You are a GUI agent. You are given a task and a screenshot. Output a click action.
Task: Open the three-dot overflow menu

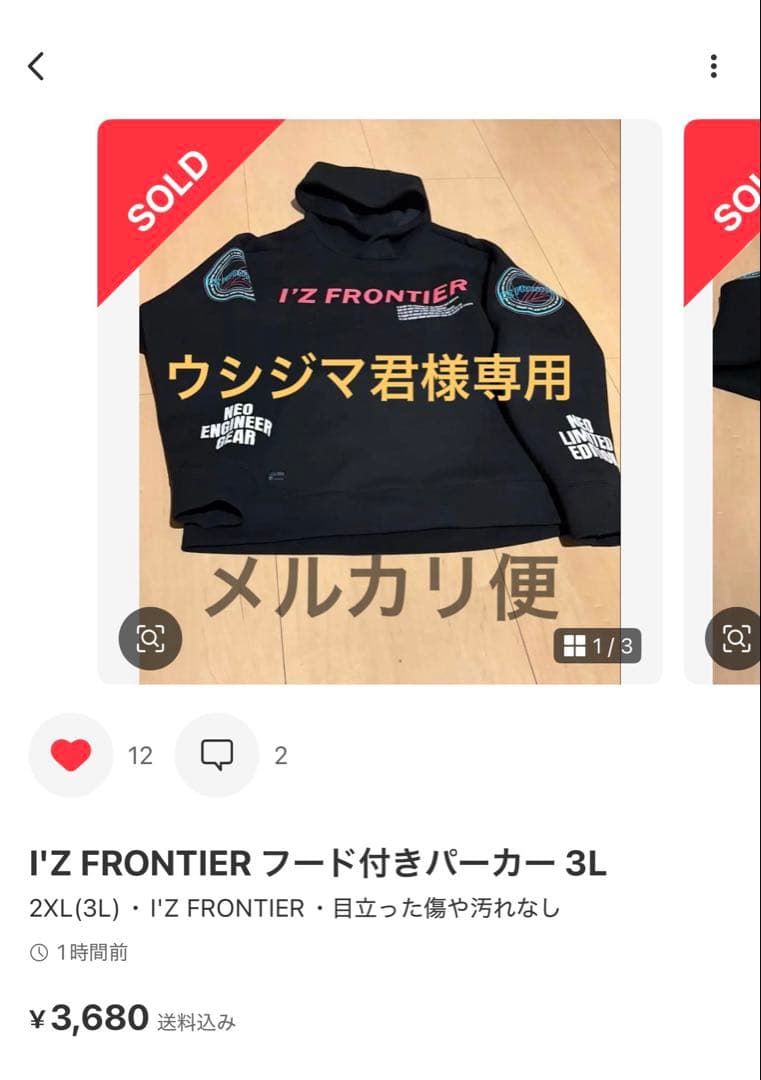point(713,66)
